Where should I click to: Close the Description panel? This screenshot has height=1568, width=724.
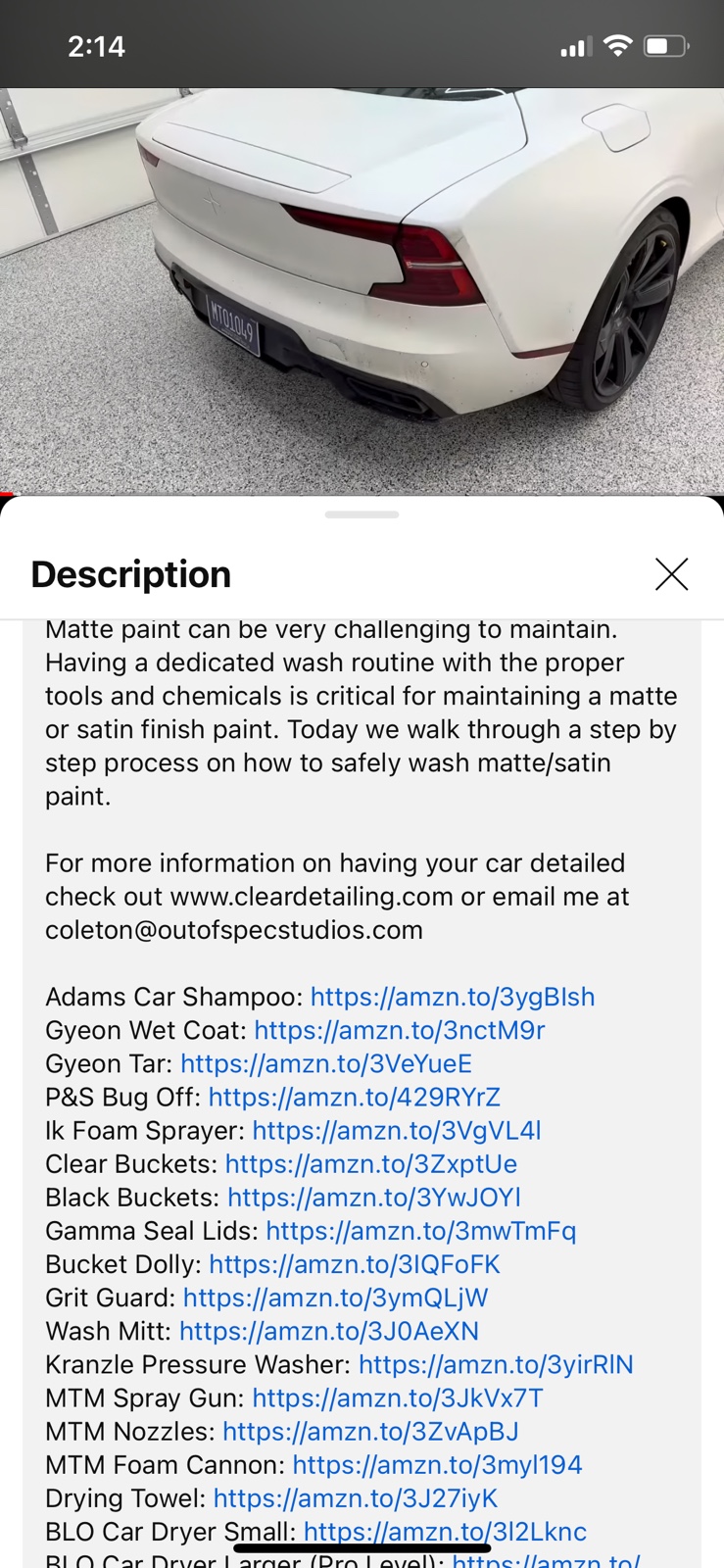(671, 574)
